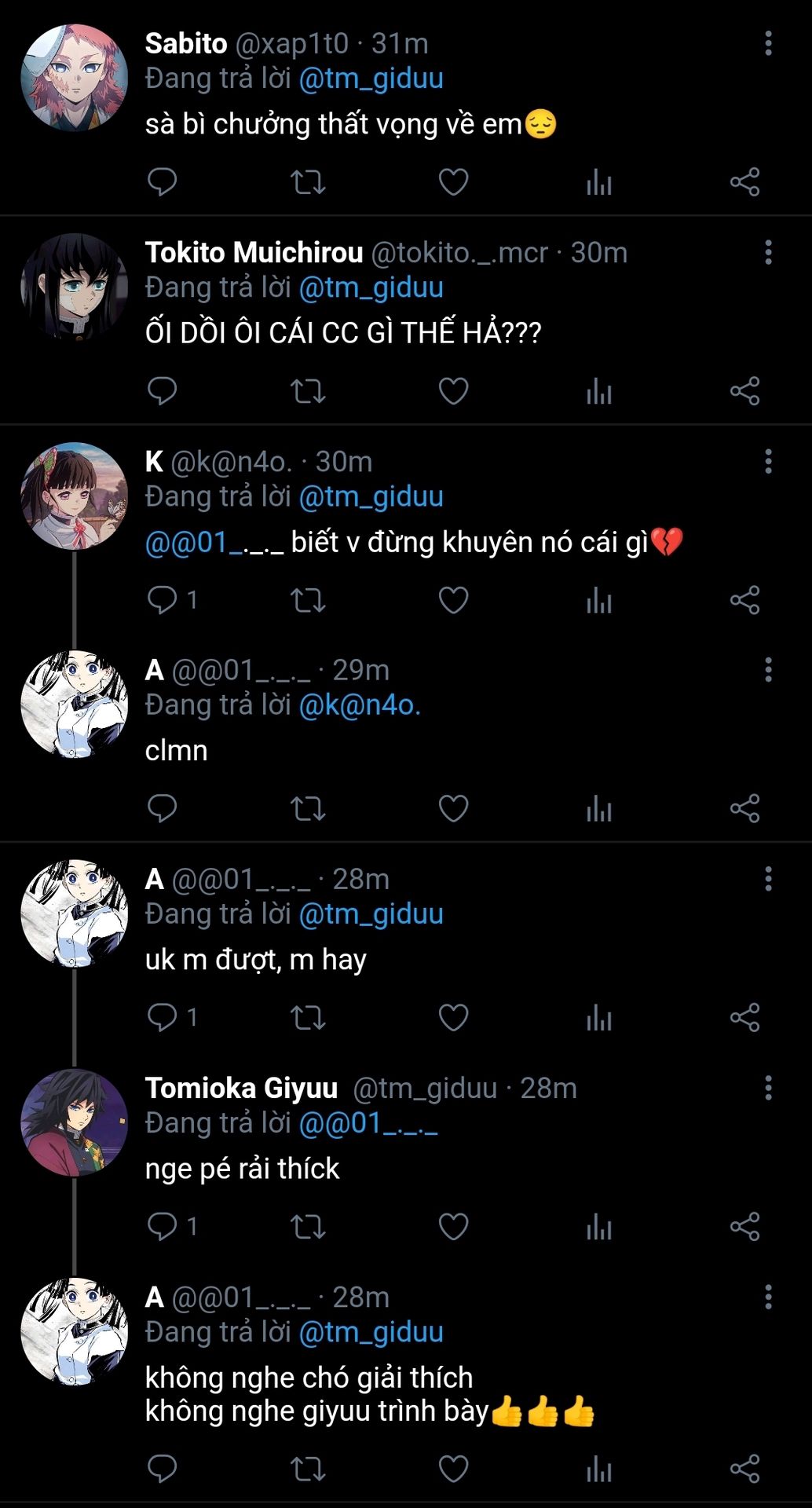Open overflow menu on Sabito's reply
Image resolution: width=812 pixels, height=1508 pixels.
[x=768, y=43]
